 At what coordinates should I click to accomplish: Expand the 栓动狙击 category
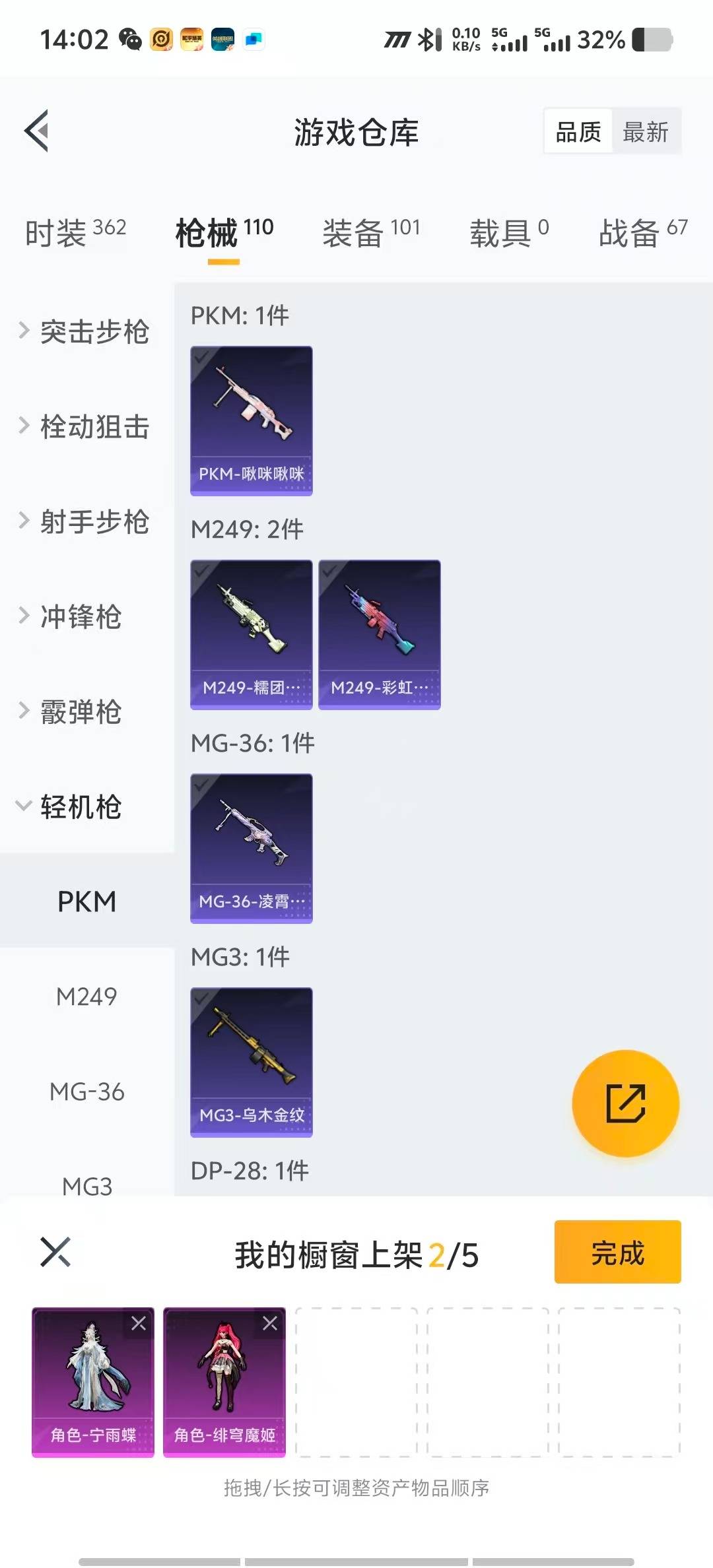(x=86, y=426)
